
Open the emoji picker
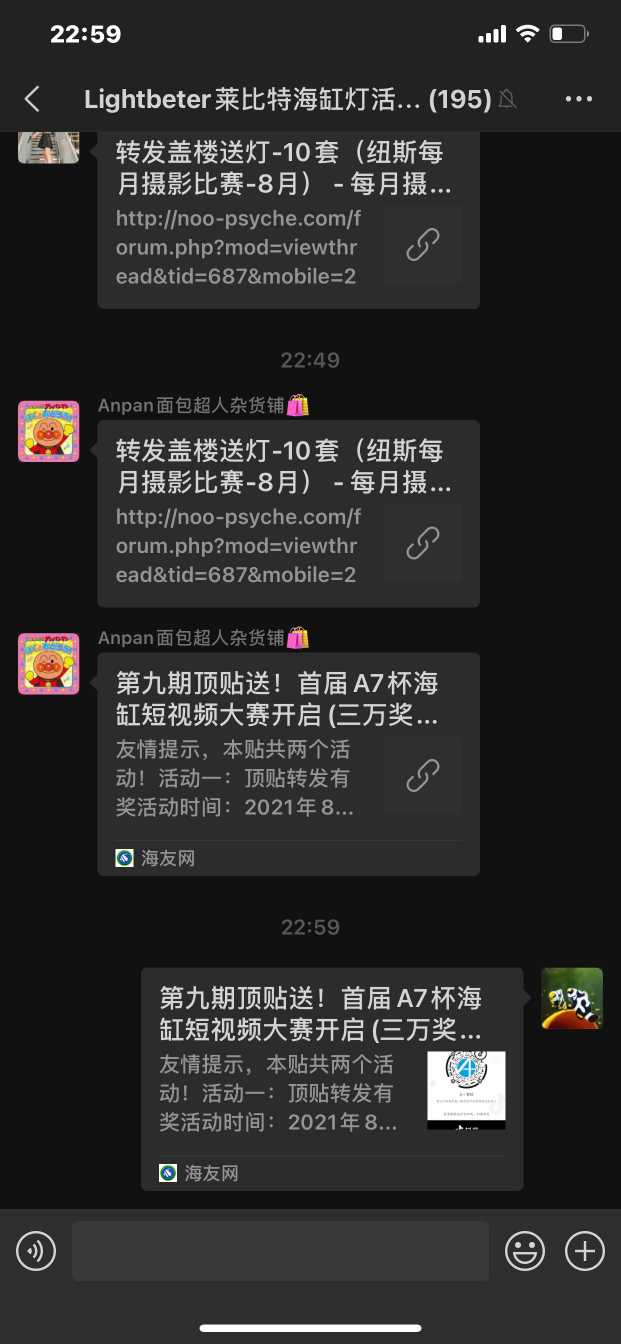525,1251
